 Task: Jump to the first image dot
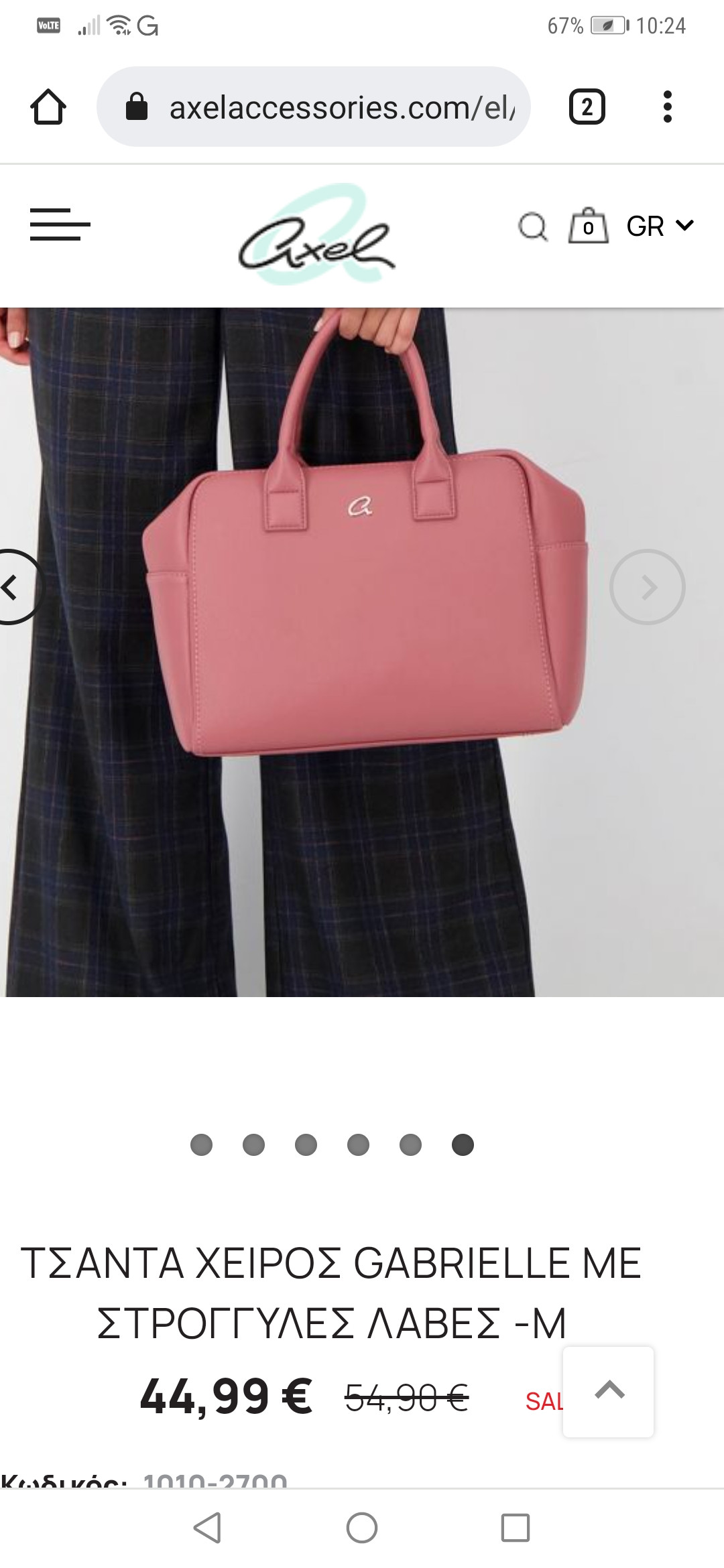(x=201, y=1145)
